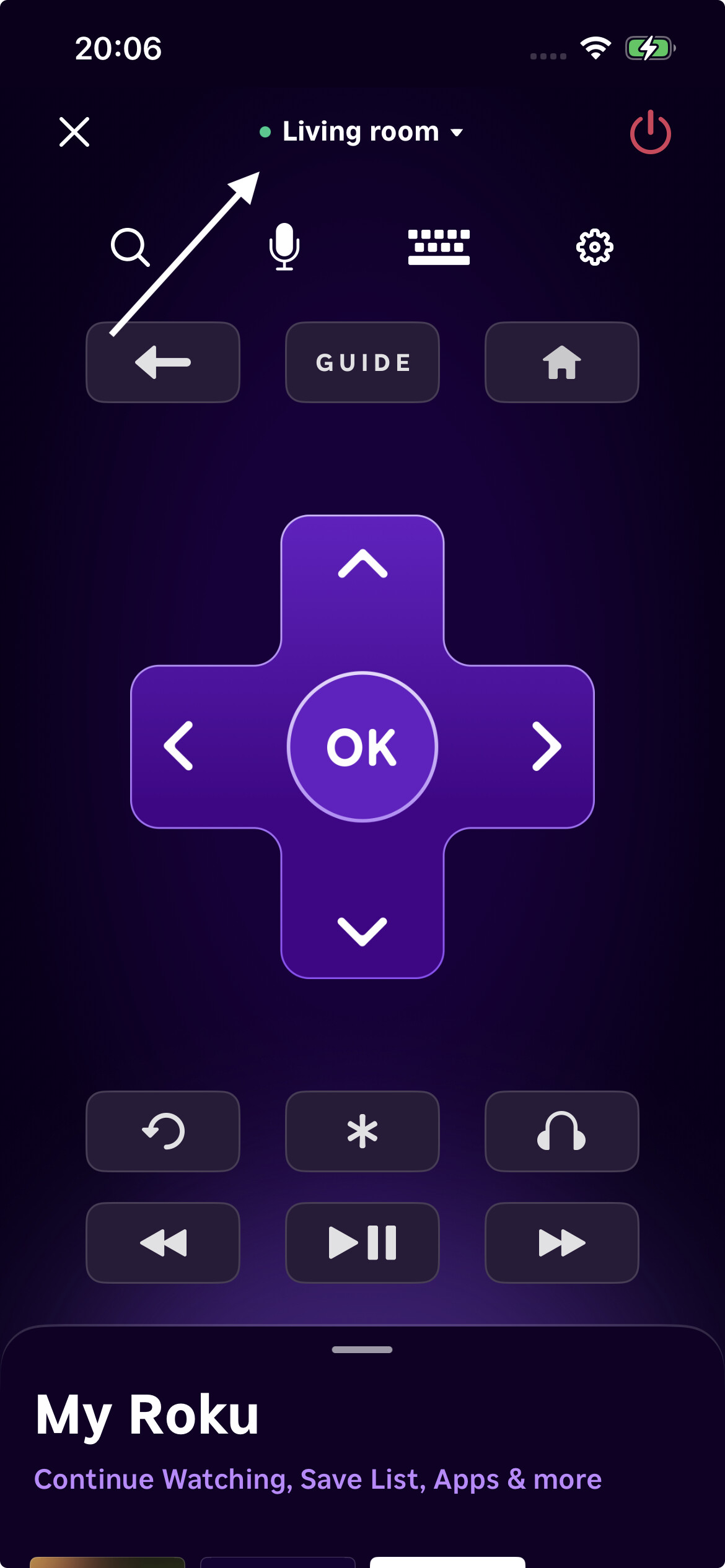Fast forward the current video
The image size is (725, 1568).
pyautogui.click(x=561, y=1242)
